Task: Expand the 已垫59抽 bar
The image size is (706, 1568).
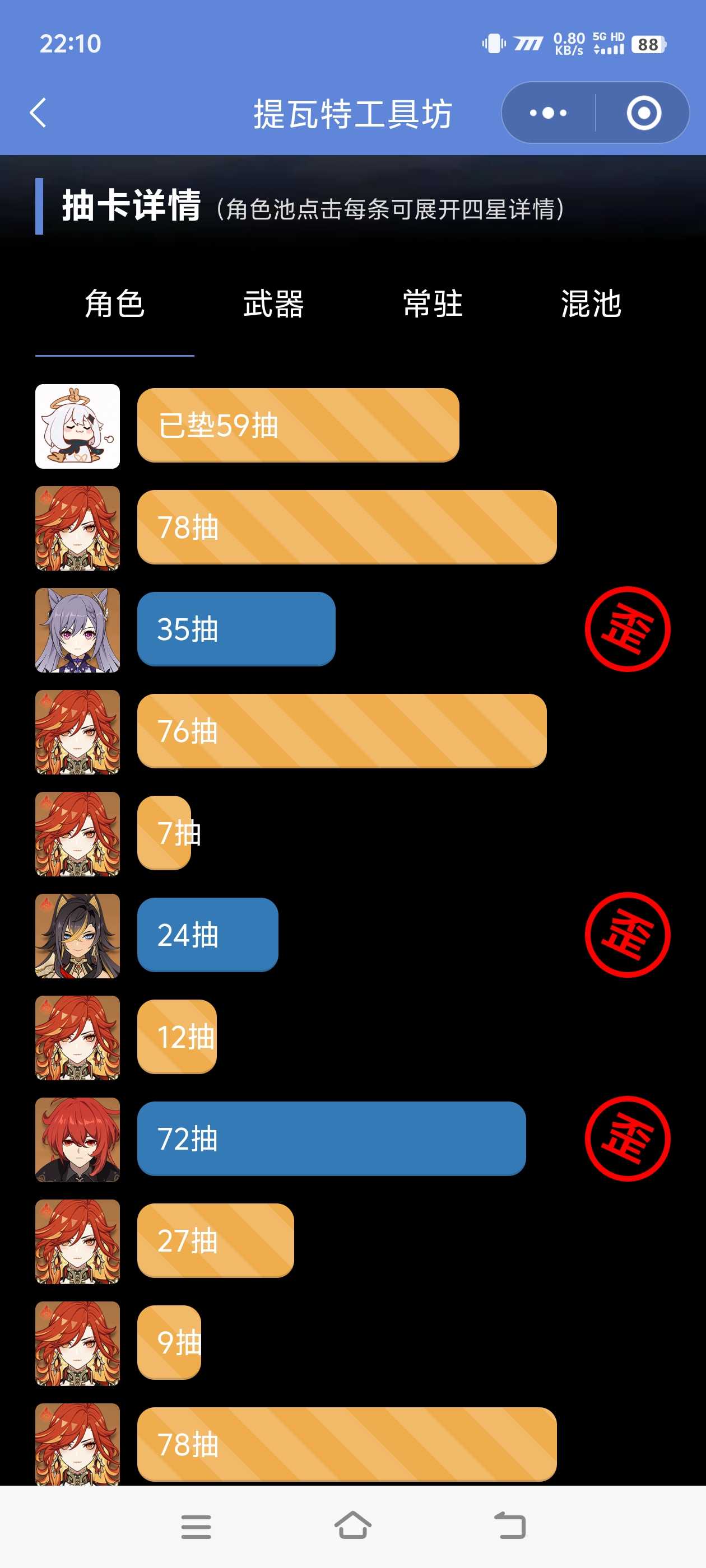Action: click(x=298, y=426)
